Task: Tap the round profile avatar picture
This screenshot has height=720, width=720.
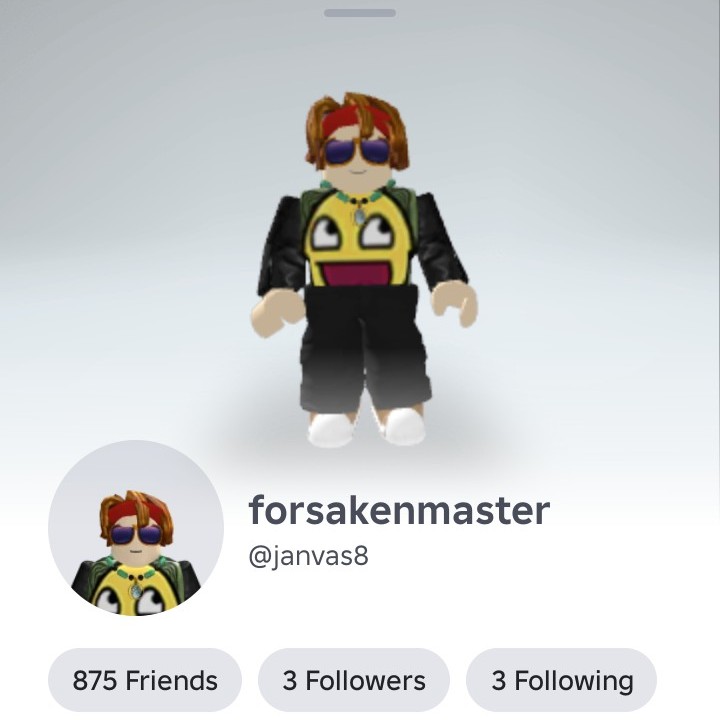Action: (x=136, y=528)
